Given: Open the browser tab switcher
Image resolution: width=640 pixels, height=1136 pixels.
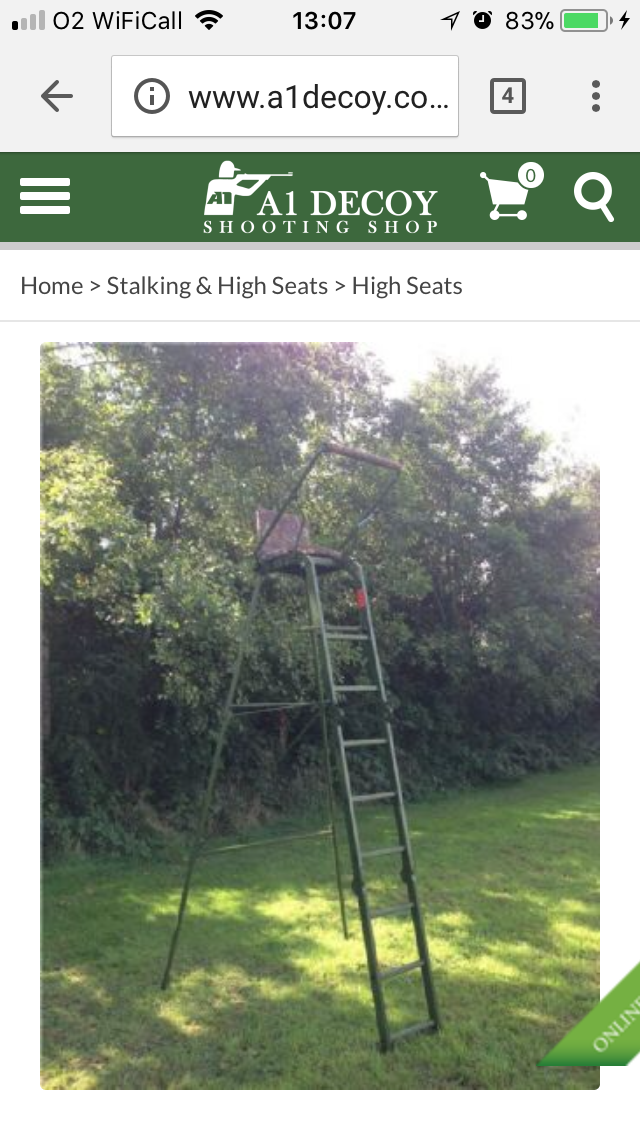Looking at the screenshot, I should [x=507, y=96].
